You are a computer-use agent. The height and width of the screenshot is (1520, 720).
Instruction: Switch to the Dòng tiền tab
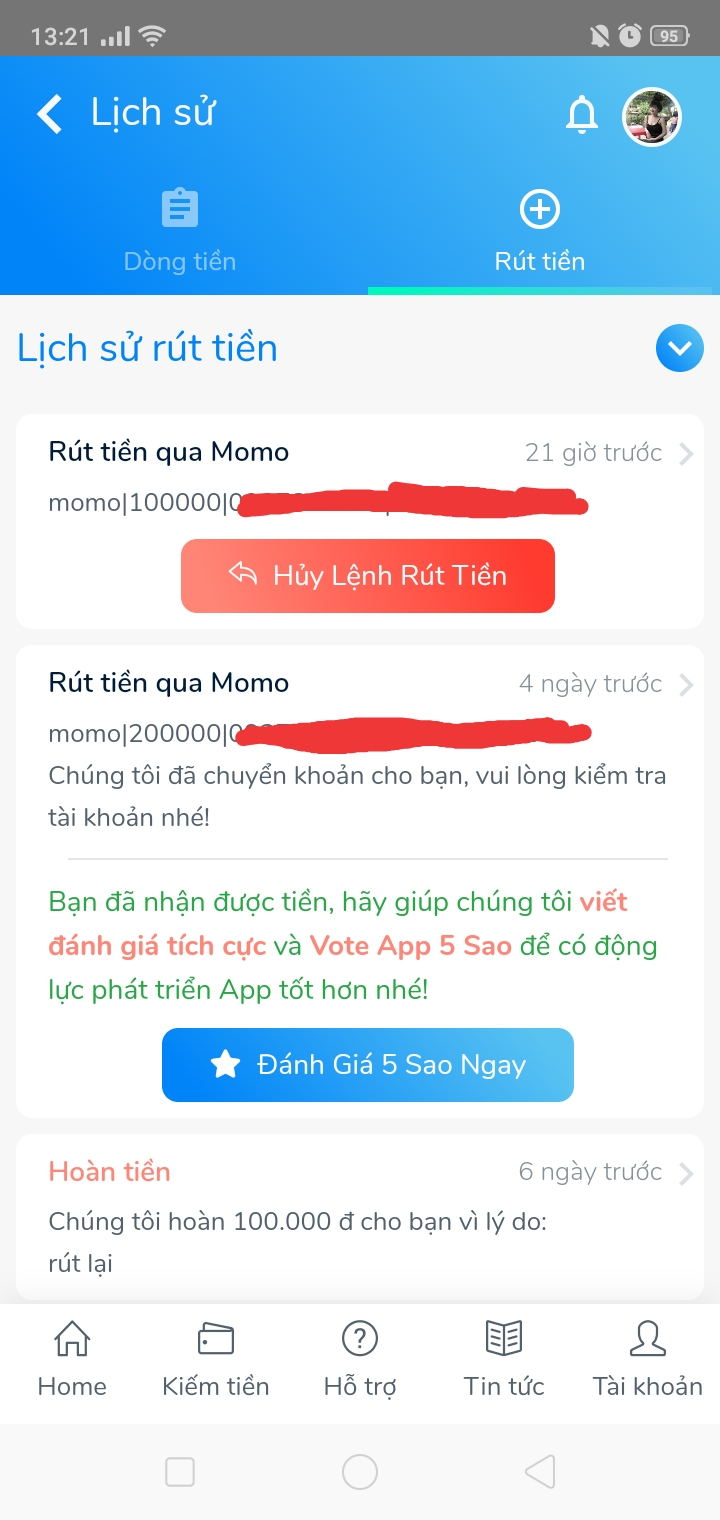pos(180,230)
